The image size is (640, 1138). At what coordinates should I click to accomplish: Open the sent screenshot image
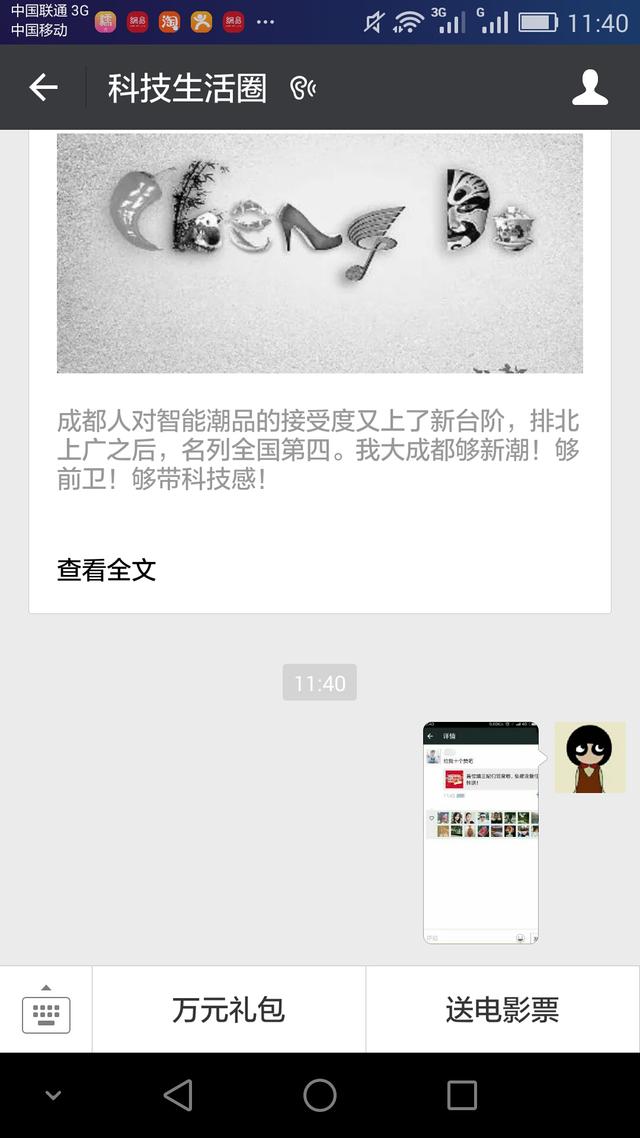pos(481,832)
